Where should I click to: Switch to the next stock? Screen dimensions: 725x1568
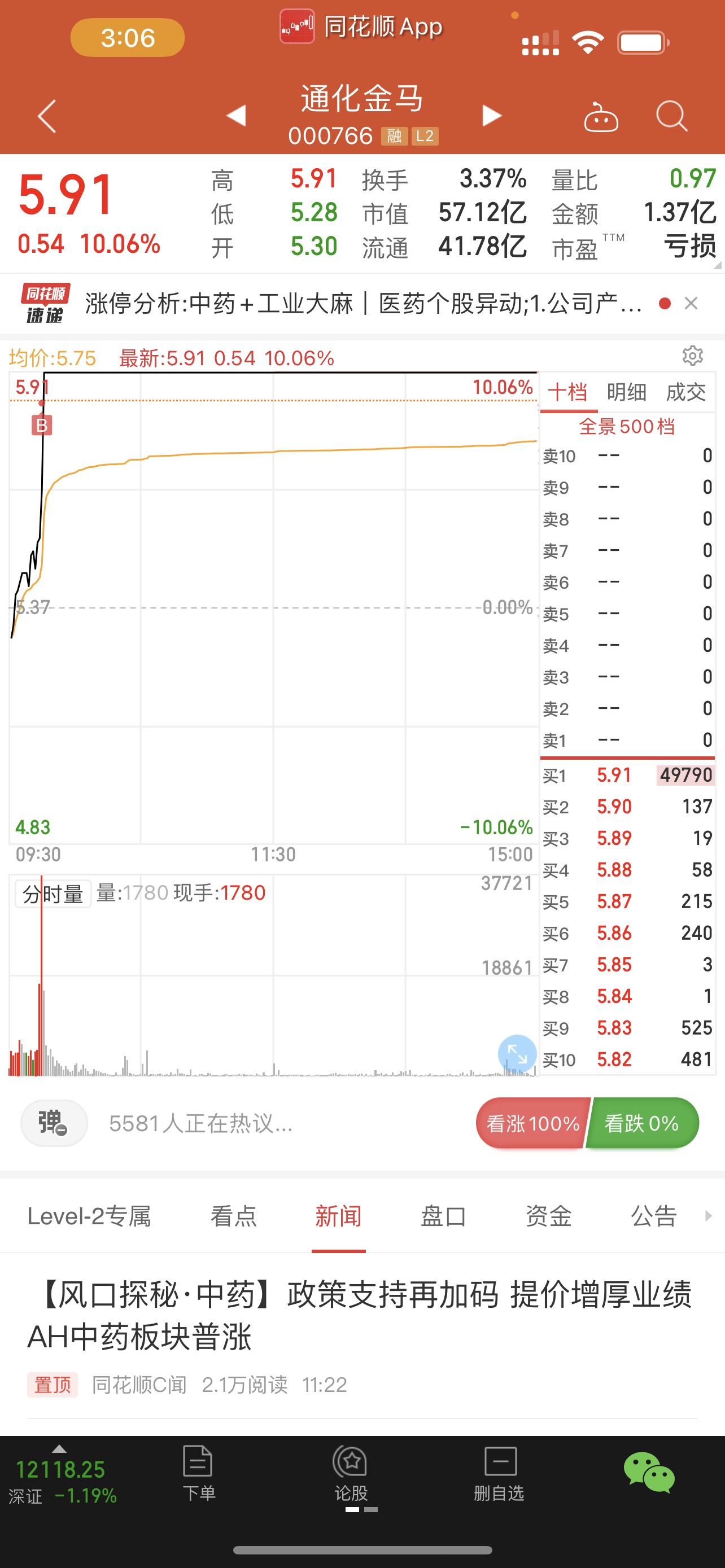[491, 116]
